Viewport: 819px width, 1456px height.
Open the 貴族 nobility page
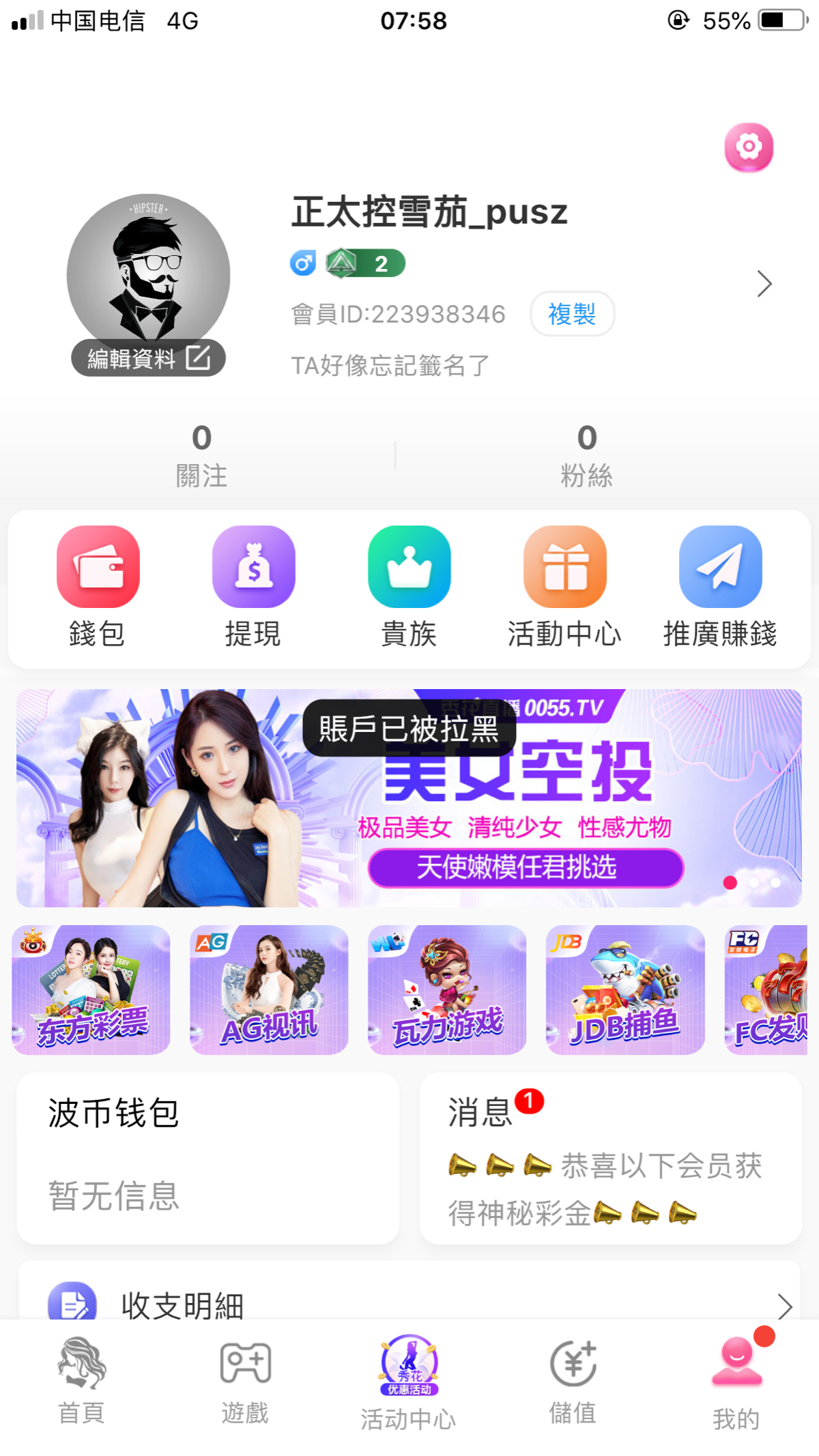(409, 586)
